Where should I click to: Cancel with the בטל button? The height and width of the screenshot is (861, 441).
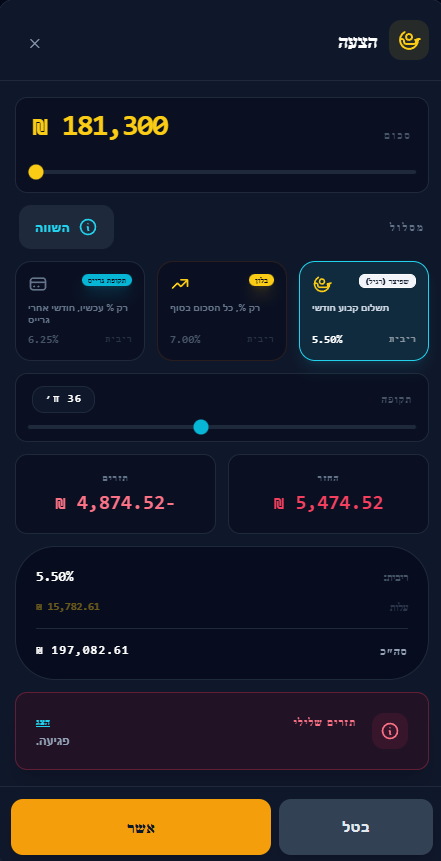pyautogui.click(x=356, y=827)
